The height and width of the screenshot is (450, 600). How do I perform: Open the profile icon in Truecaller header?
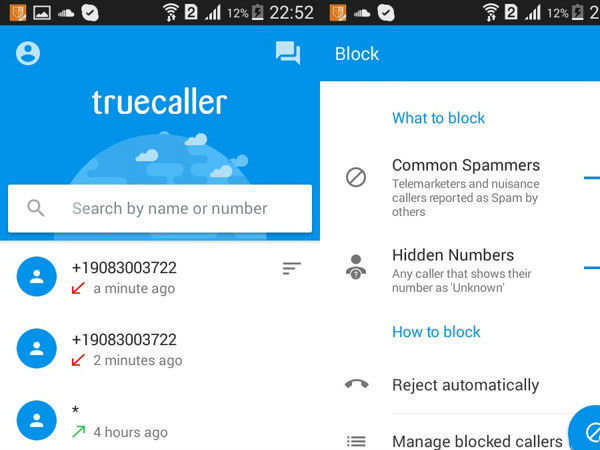tap(28, 53)
